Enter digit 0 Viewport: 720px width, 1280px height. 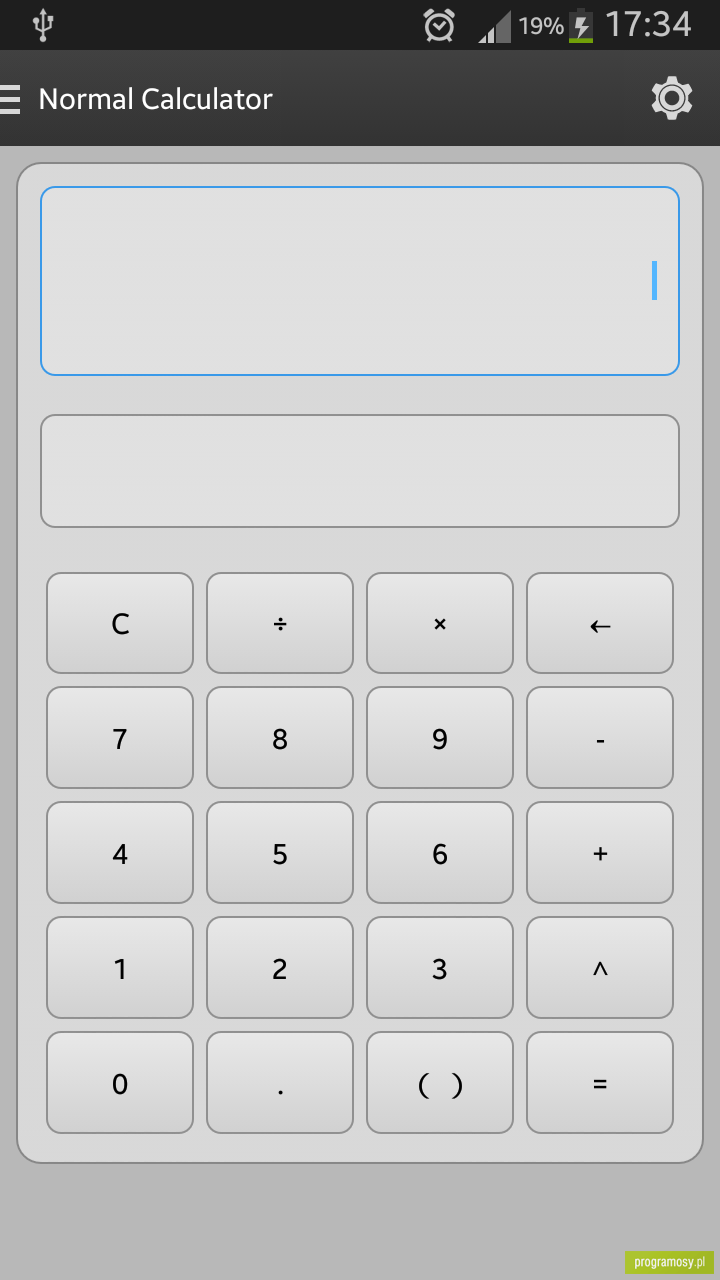pos(120,1083)
